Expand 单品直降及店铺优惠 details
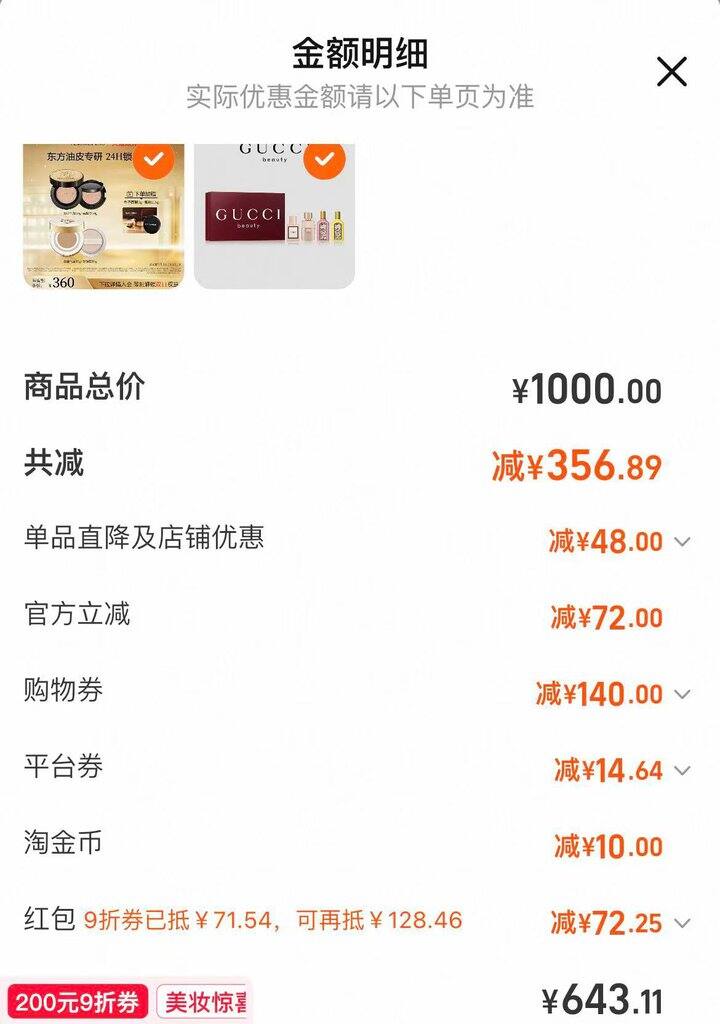This screenshot has height=1024, width=720. pyautogui.click(x=683, y=542)
